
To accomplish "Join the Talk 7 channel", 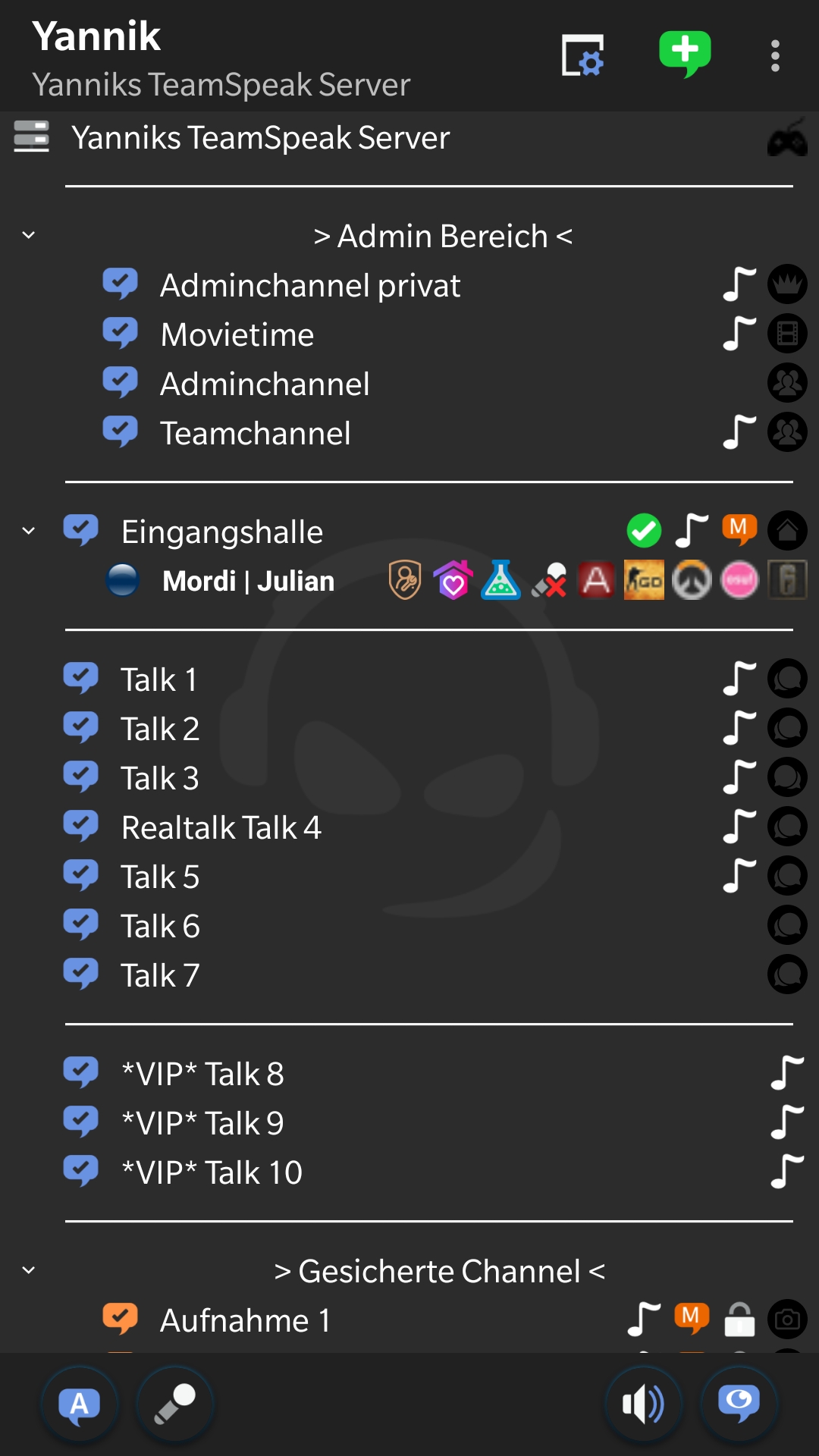I will point(160,976).
